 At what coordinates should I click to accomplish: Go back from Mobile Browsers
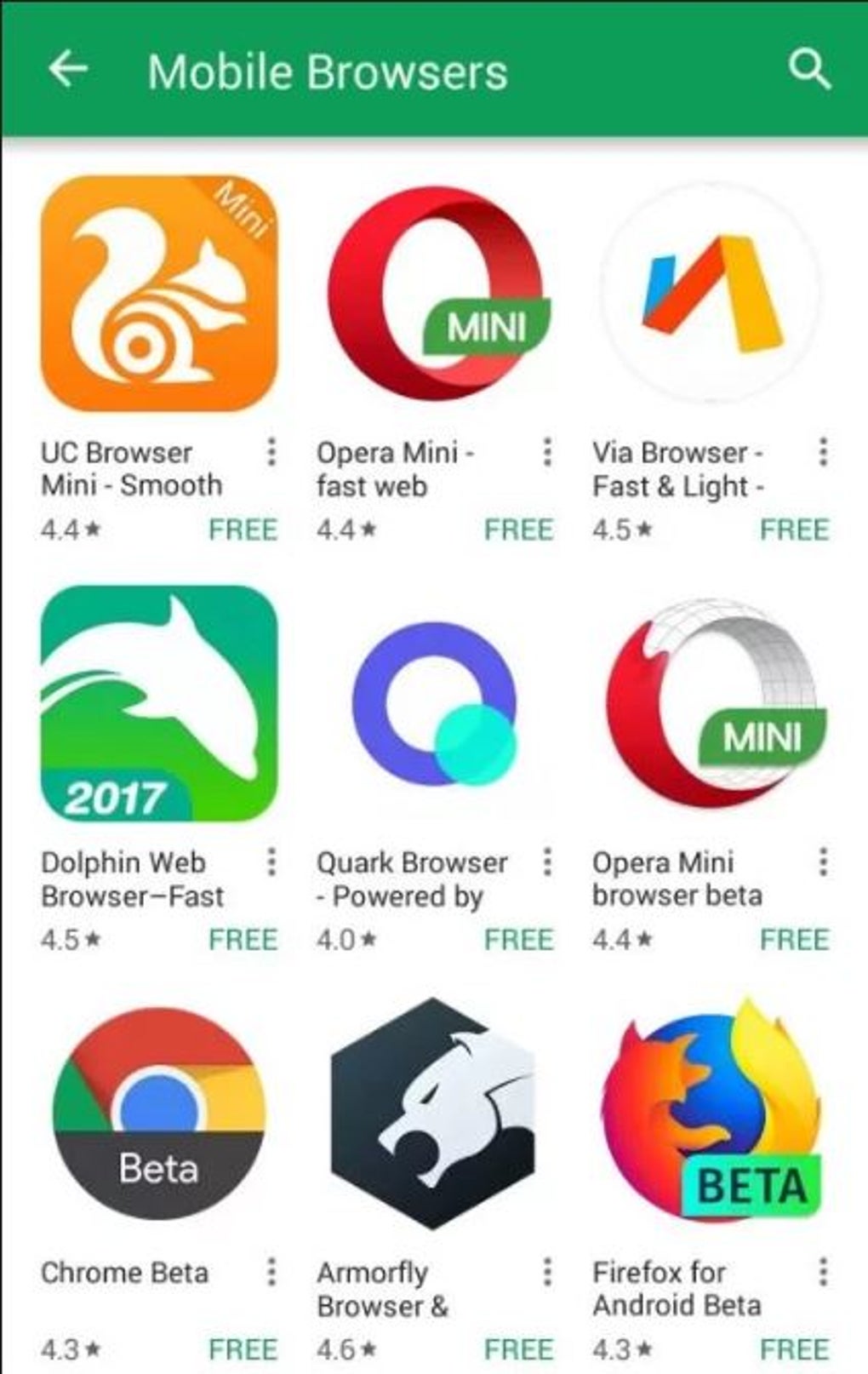point(68,69)
